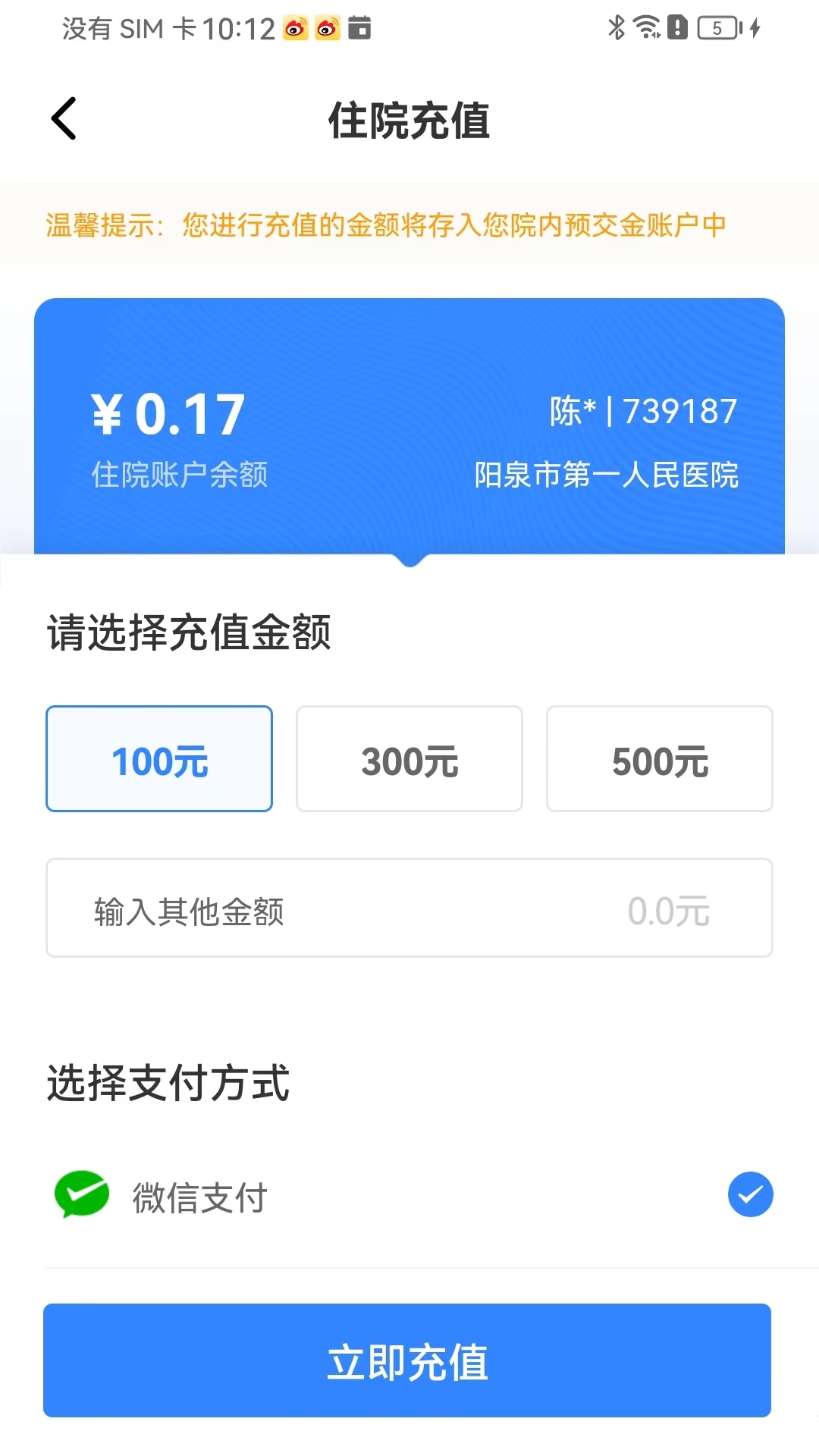Tap the SIM card status icon

[x=675, y=28]
